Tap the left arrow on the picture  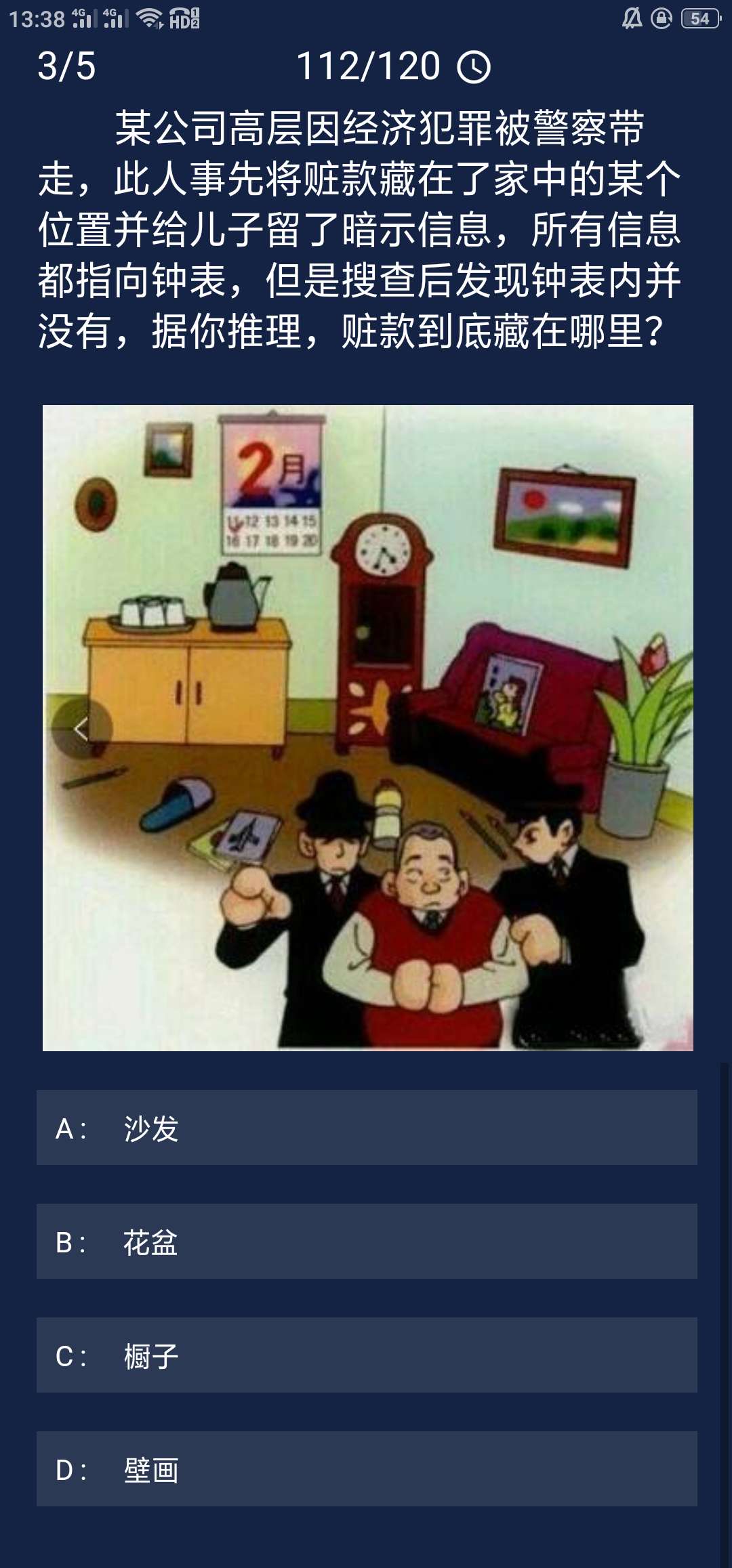pos(81,729)
